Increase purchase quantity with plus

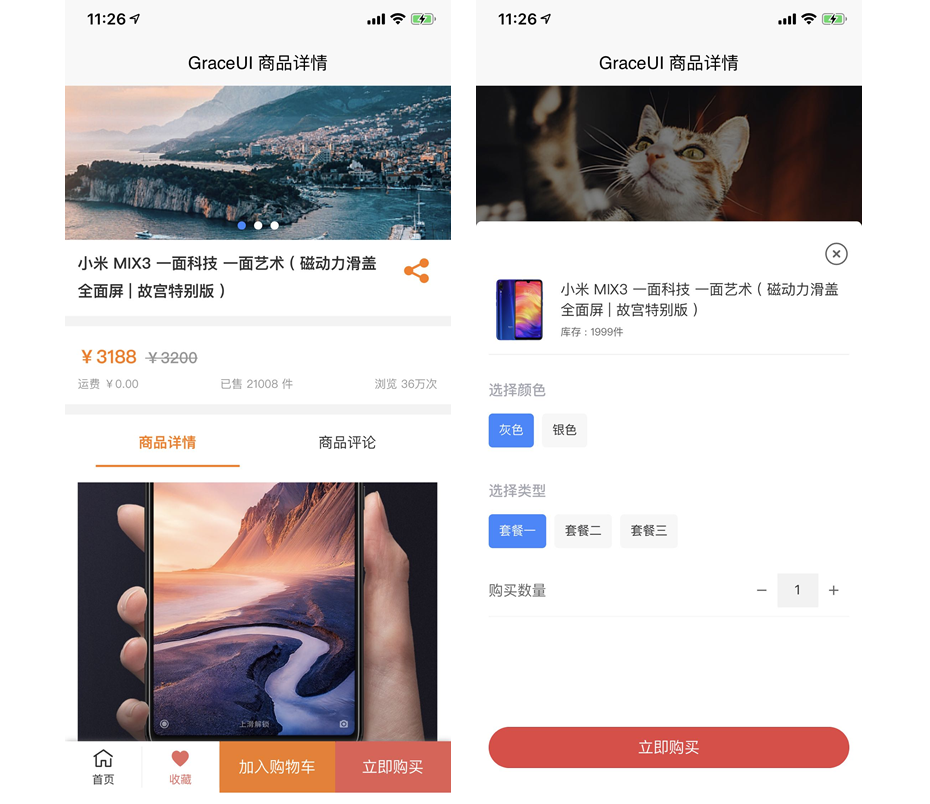coord(833,591)
